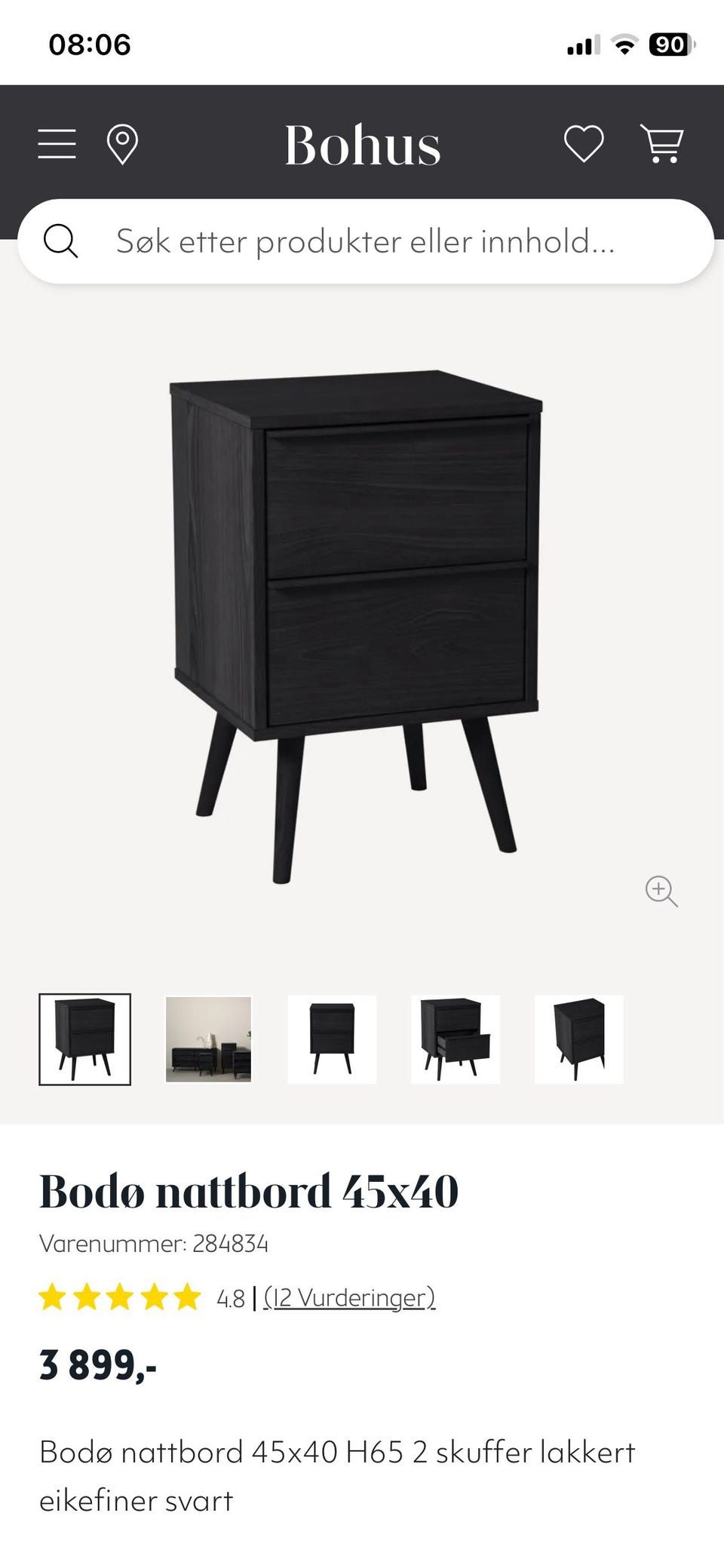
Task: Open the 12 Vurderinger reviews link
Action: [x=349, y=1298]
